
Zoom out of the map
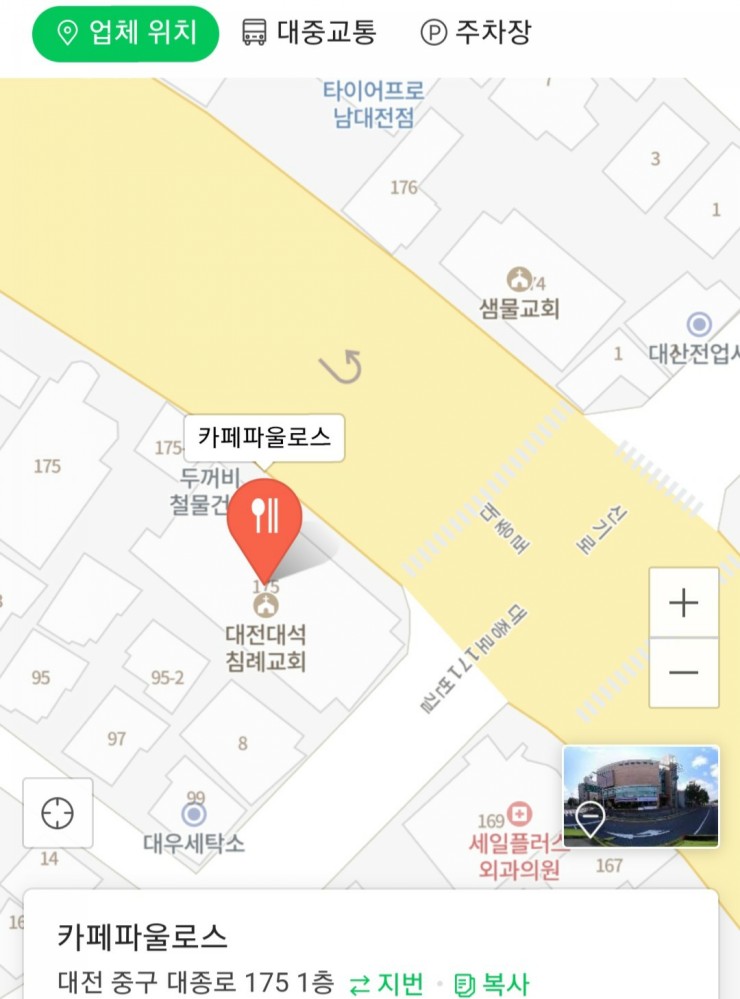(684, 672)
